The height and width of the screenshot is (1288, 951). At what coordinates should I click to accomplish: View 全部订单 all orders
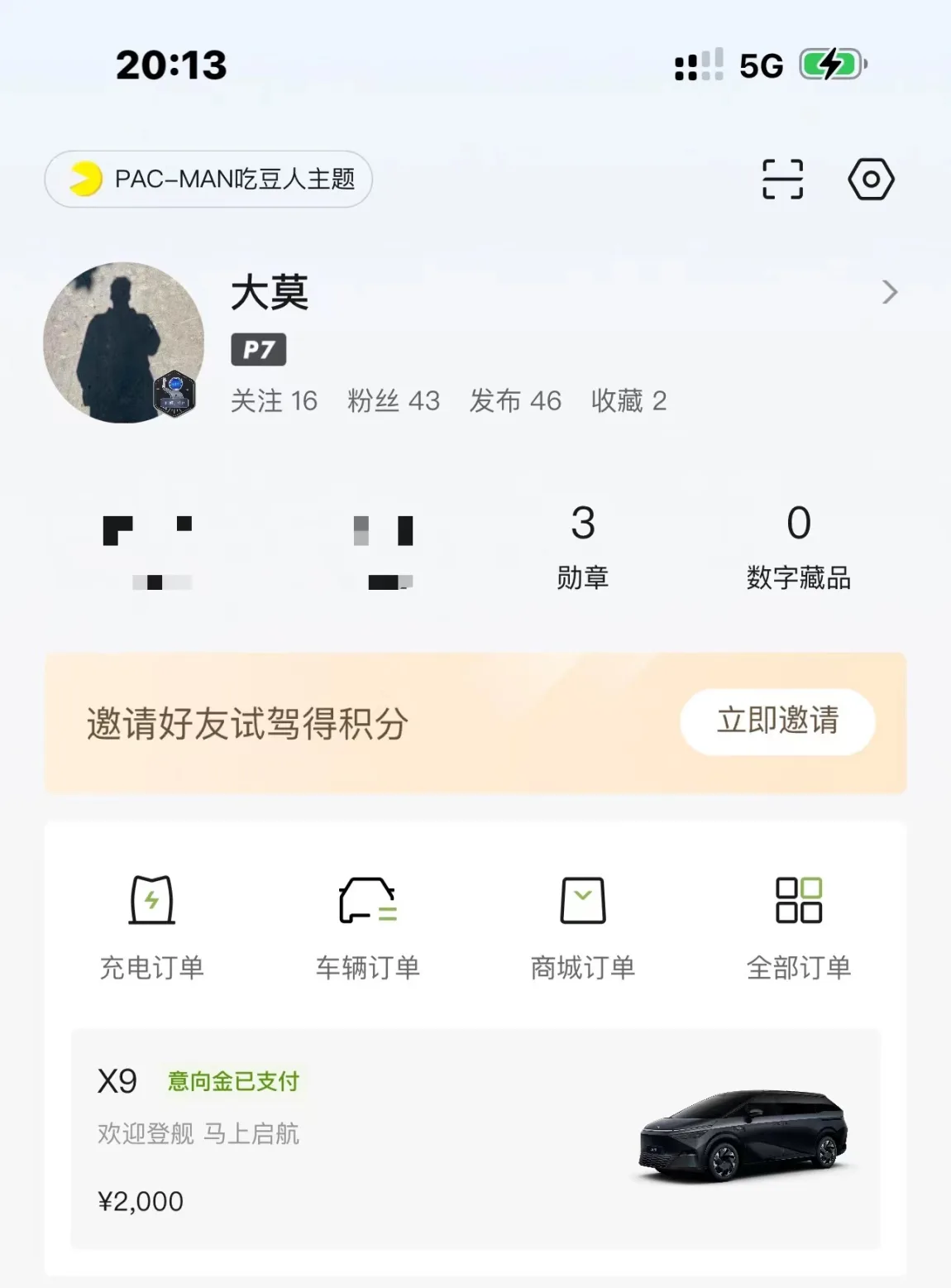tap(798, 927)
